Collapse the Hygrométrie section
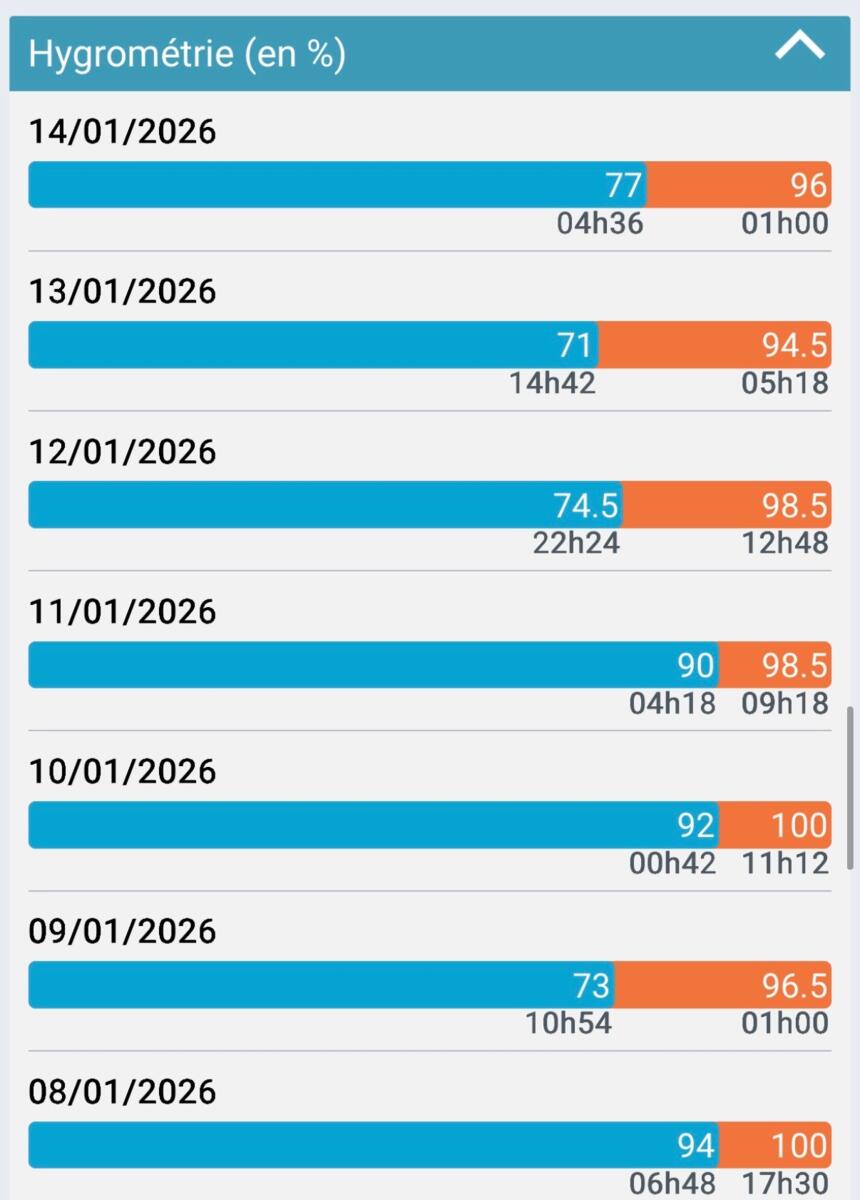 (x=799, y=47)
